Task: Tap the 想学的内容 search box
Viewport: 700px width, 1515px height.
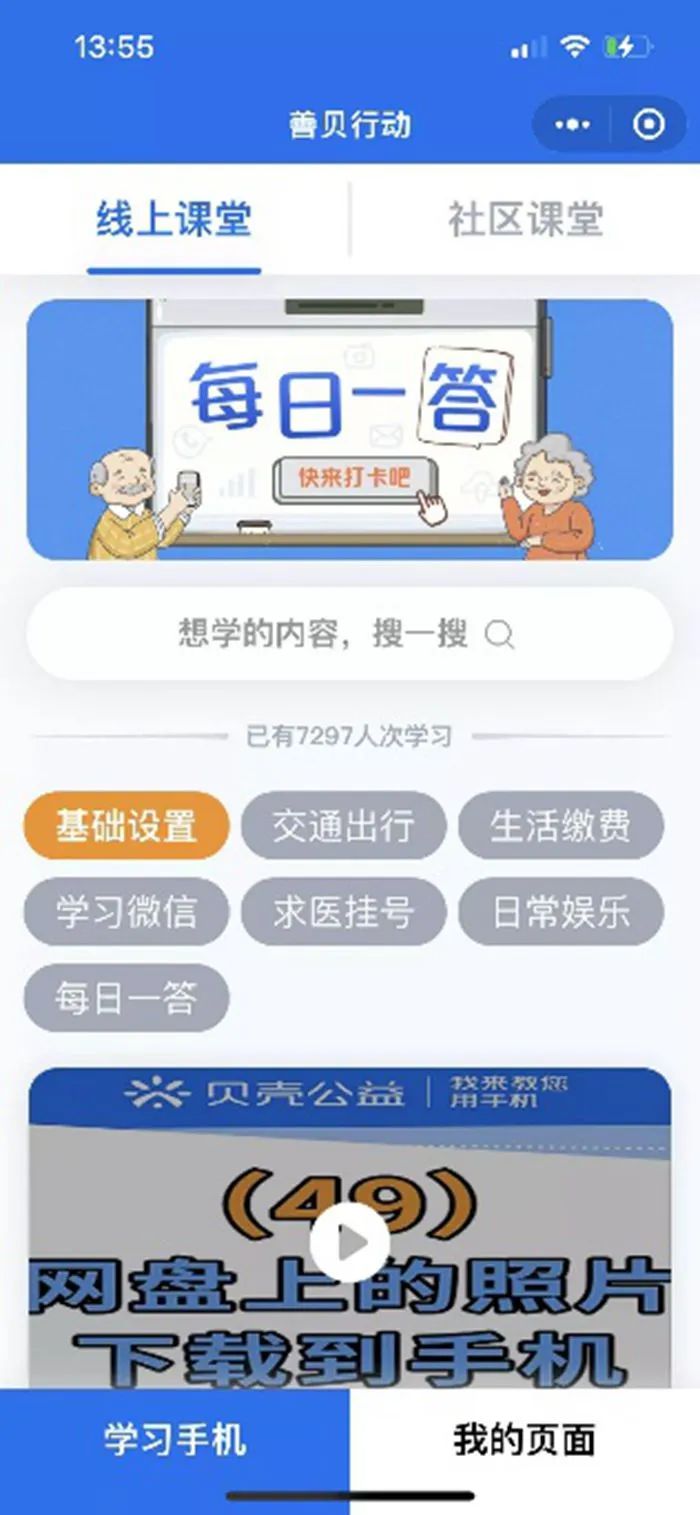Action: [x=349, y=634]
